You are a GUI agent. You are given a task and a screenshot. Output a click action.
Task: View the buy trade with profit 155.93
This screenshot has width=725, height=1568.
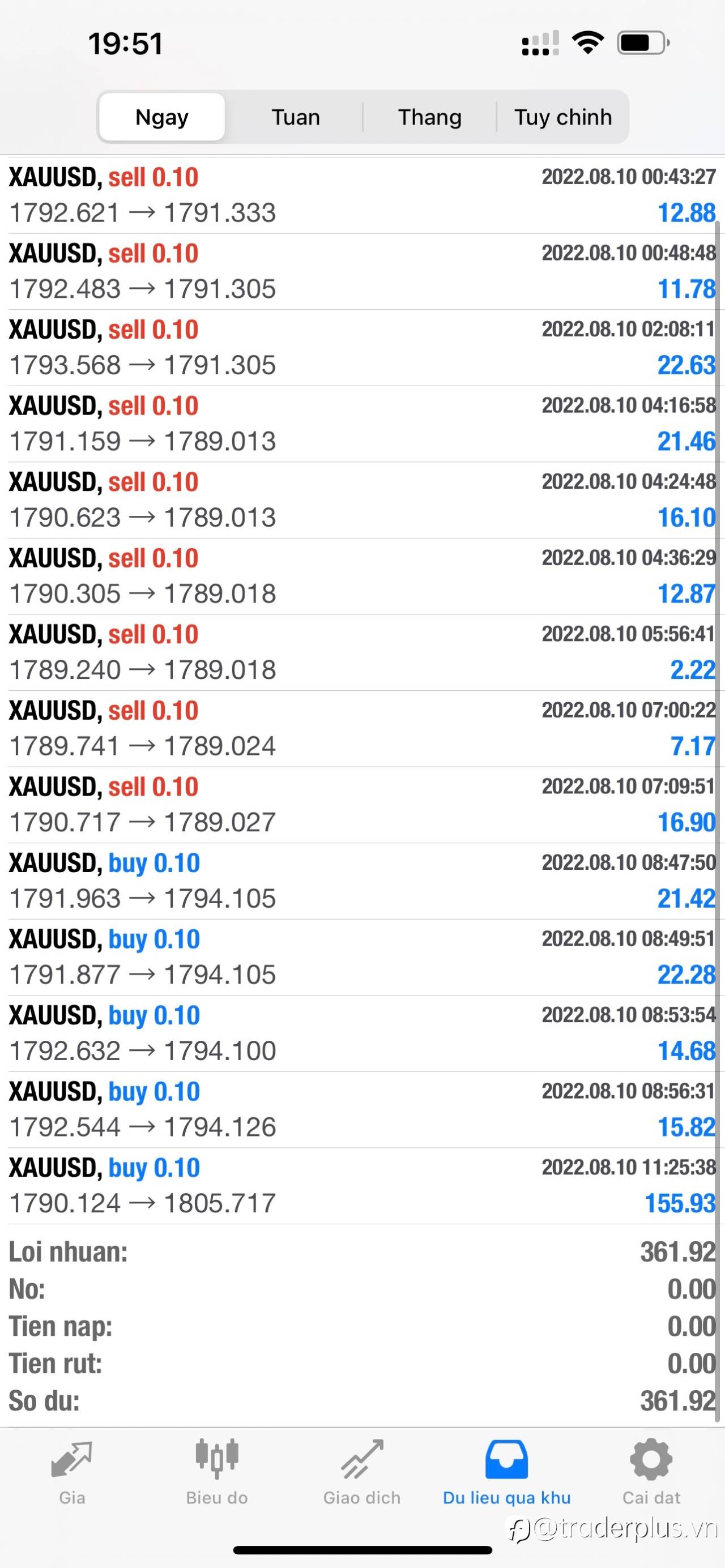tap(362, 1186)
